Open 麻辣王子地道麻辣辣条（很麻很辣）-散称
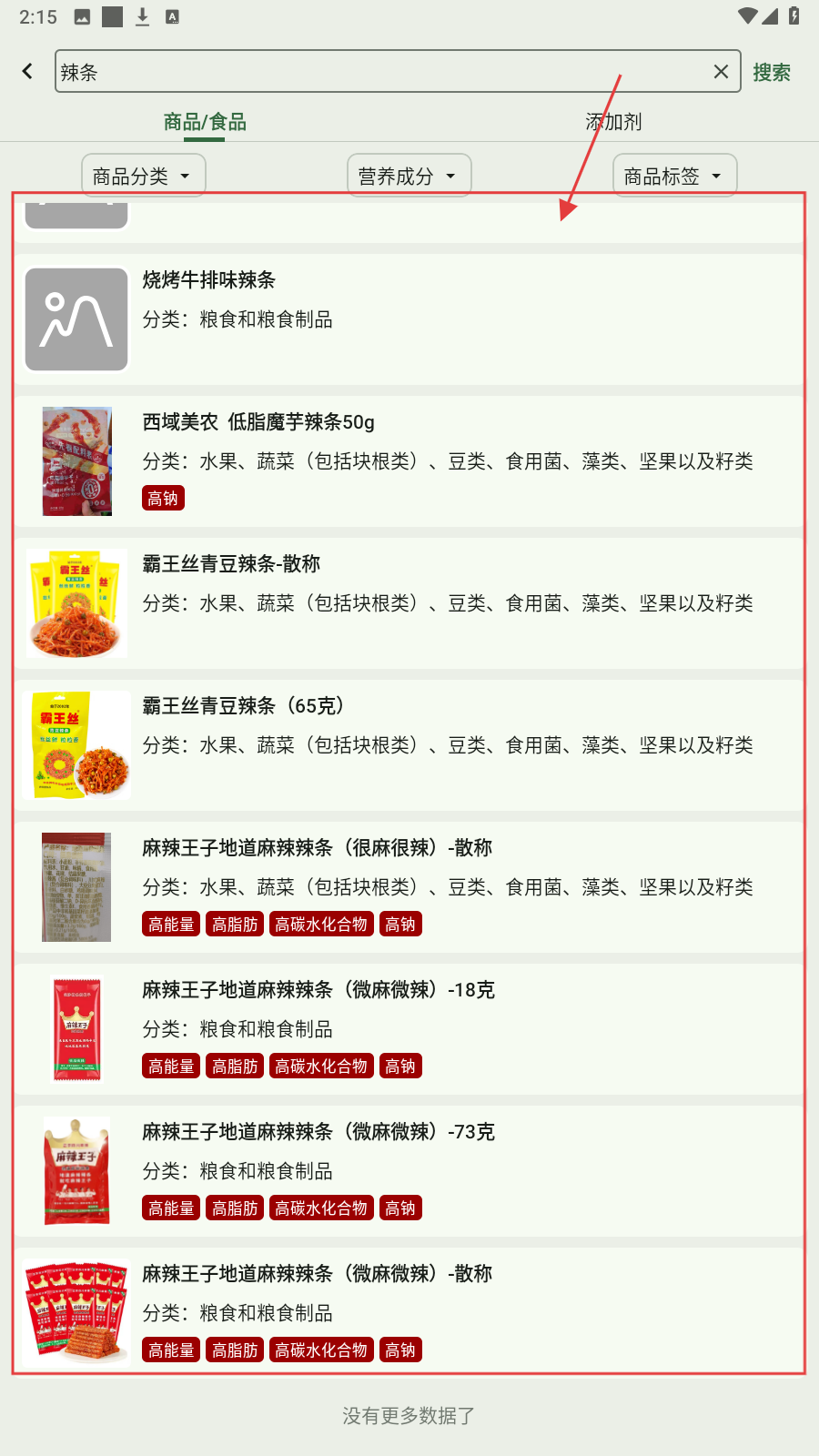This screenshot has width=819, height=1456. [409, 886]
